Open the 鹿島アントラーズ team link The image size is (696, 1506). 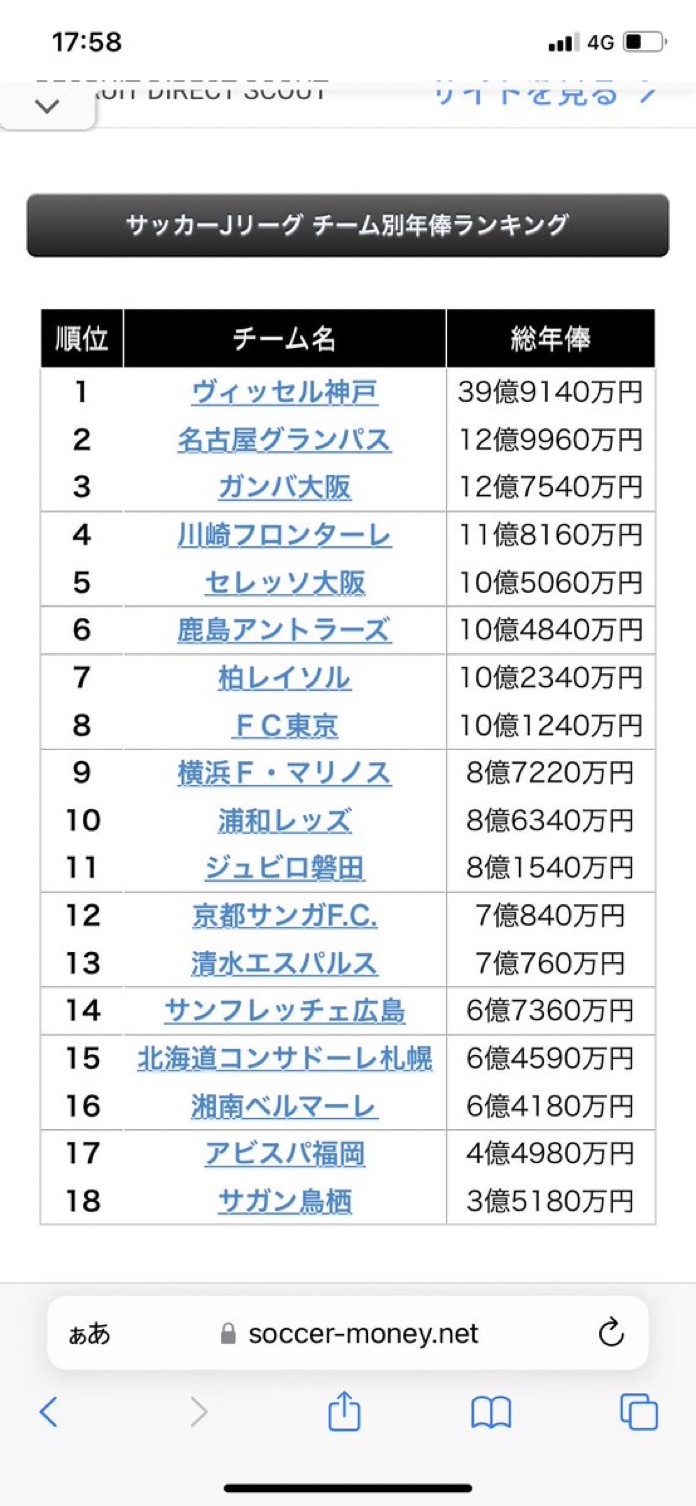pyautogui.click(x=284, y=630)
